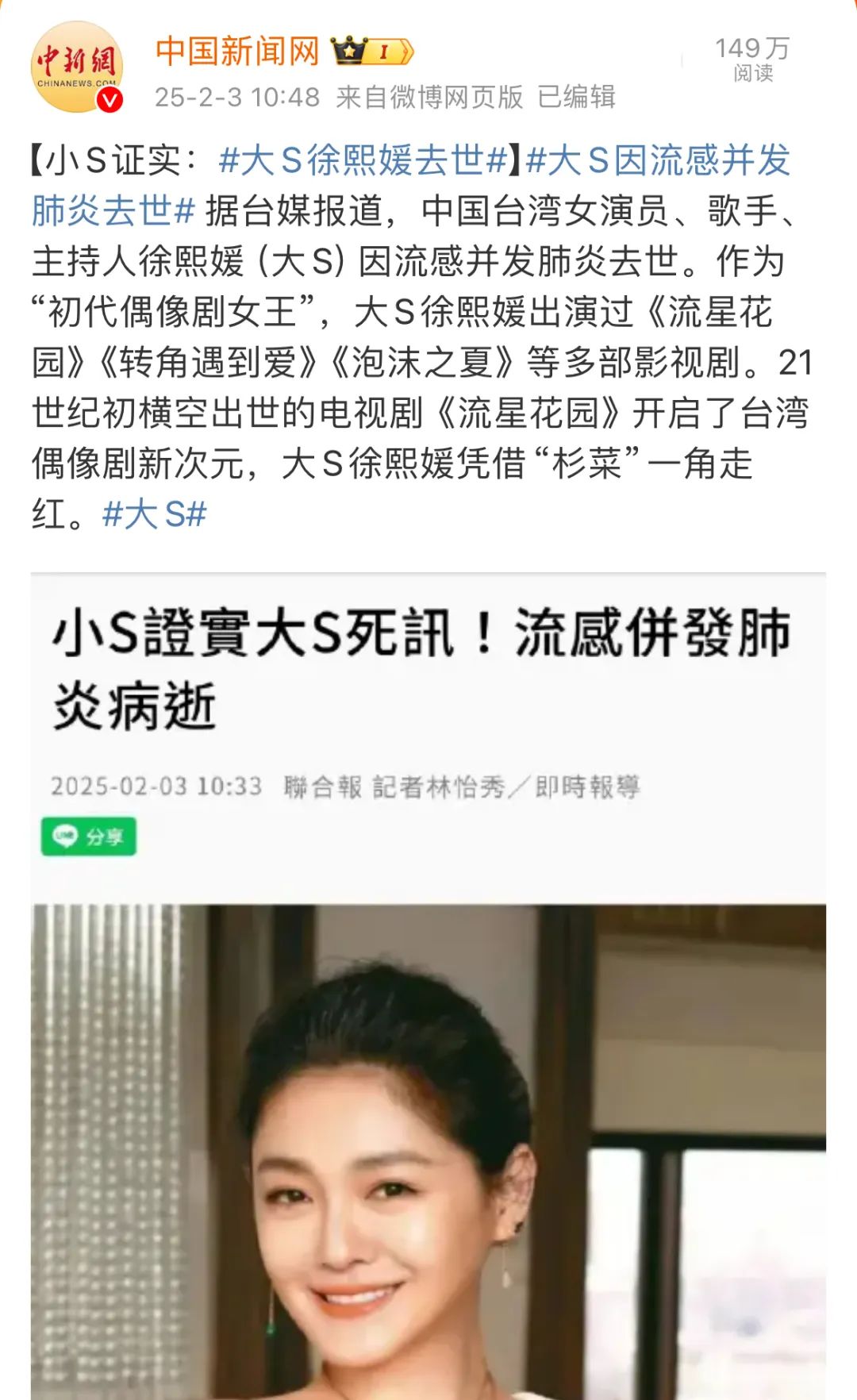The width and height of the screenshot is (857, 1400).
Task: Open the 中国新闻网 account name
Action: [236, 52]
